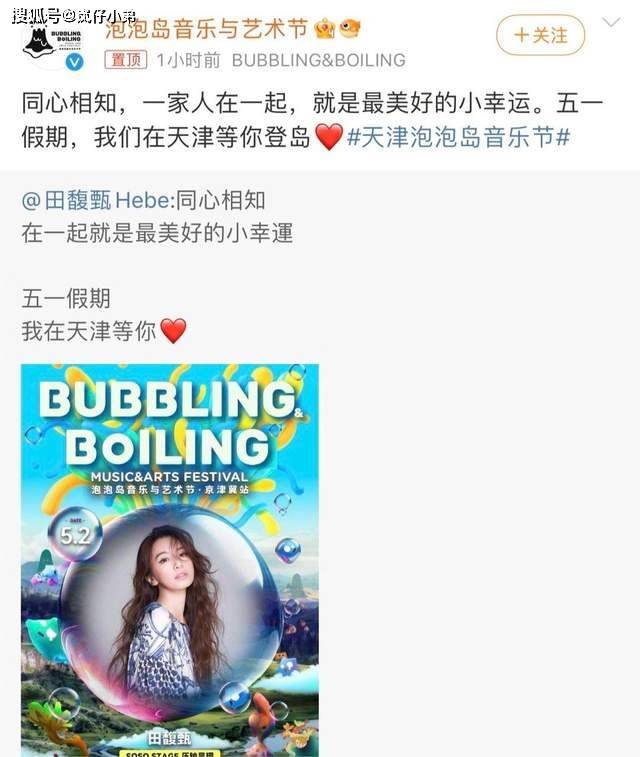This screenshot has width=640, height=757.
Task: Open the #天津泡泡岛音乐节# hashtag
Action: [x=458, y=138]
